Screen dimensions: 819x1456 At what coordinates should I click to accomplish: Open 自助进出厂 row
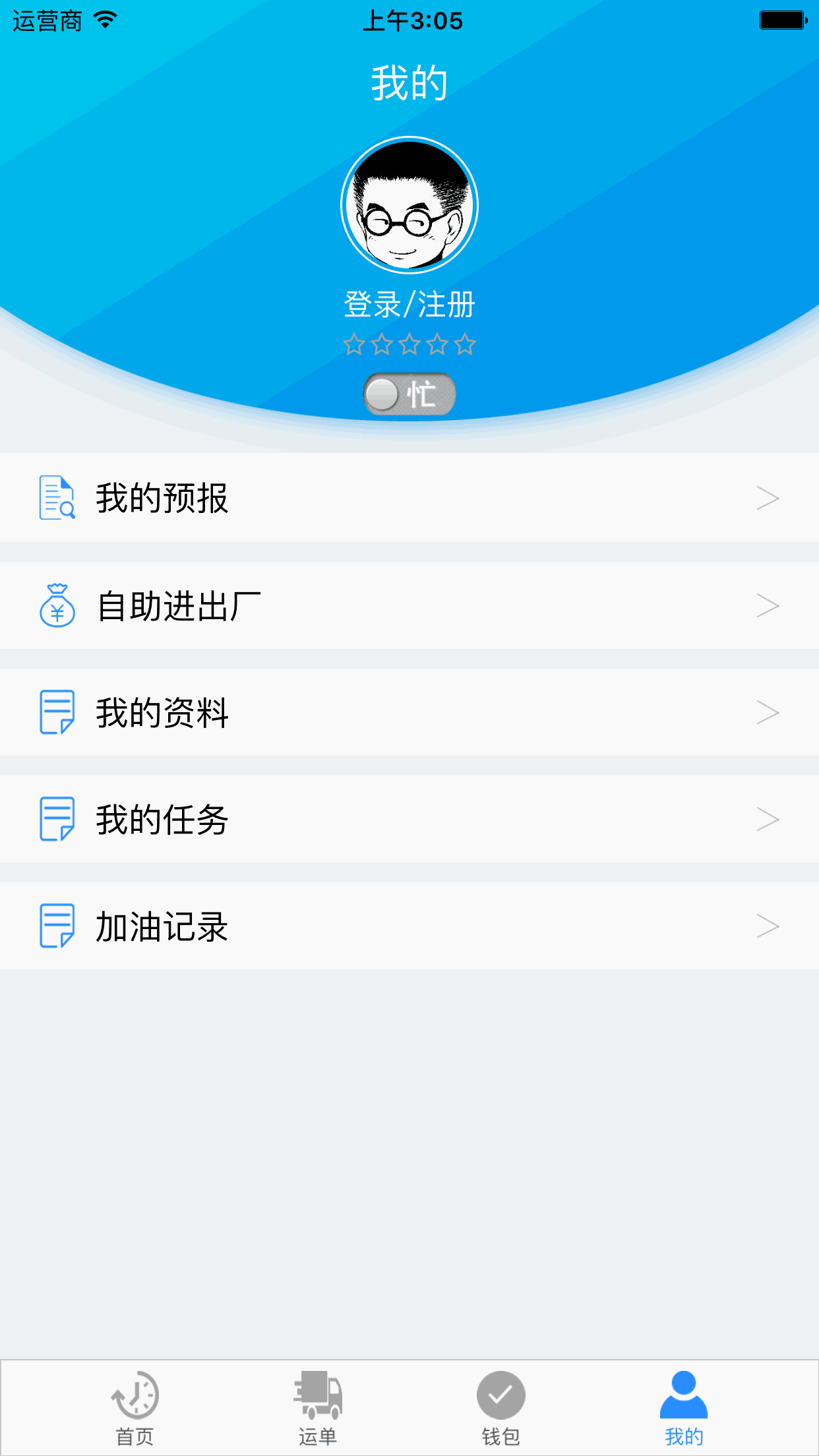[x=409, y=605]
